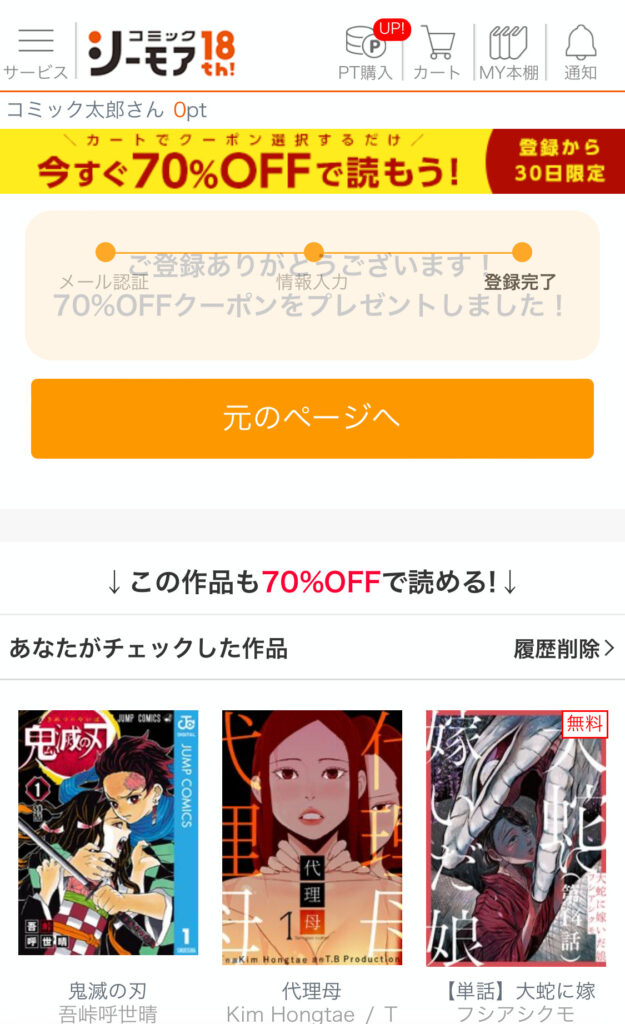Image resolution: width=625 pixels, height=1024 pixels.
Task: Open PT購入 to buy points
Action: click(366, 52)
